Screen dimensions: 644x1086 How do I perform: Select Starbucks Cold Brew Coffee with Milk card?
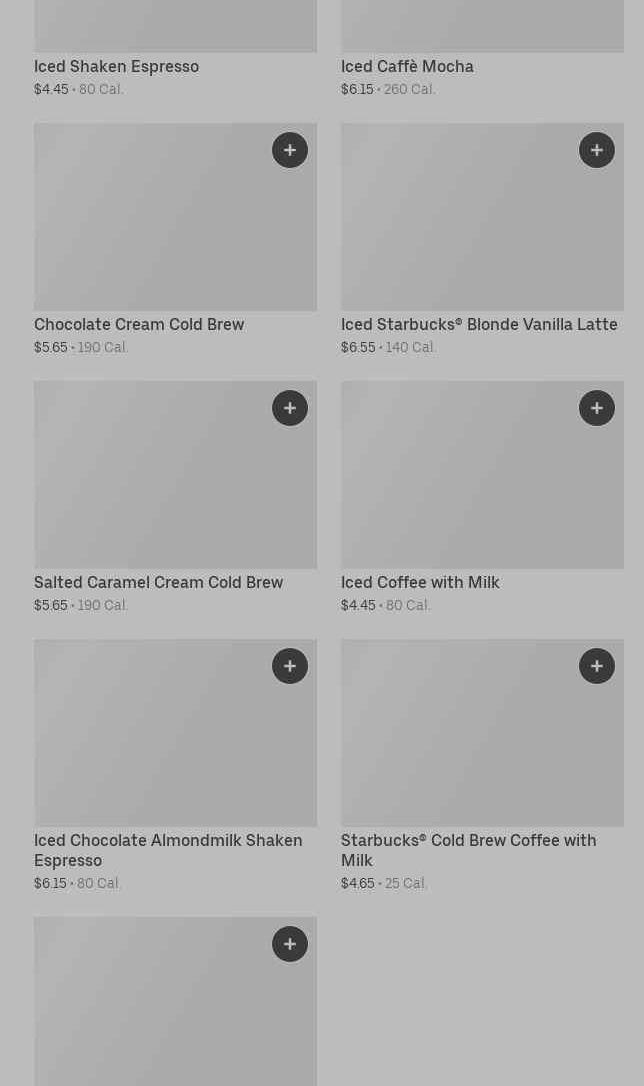468,850
